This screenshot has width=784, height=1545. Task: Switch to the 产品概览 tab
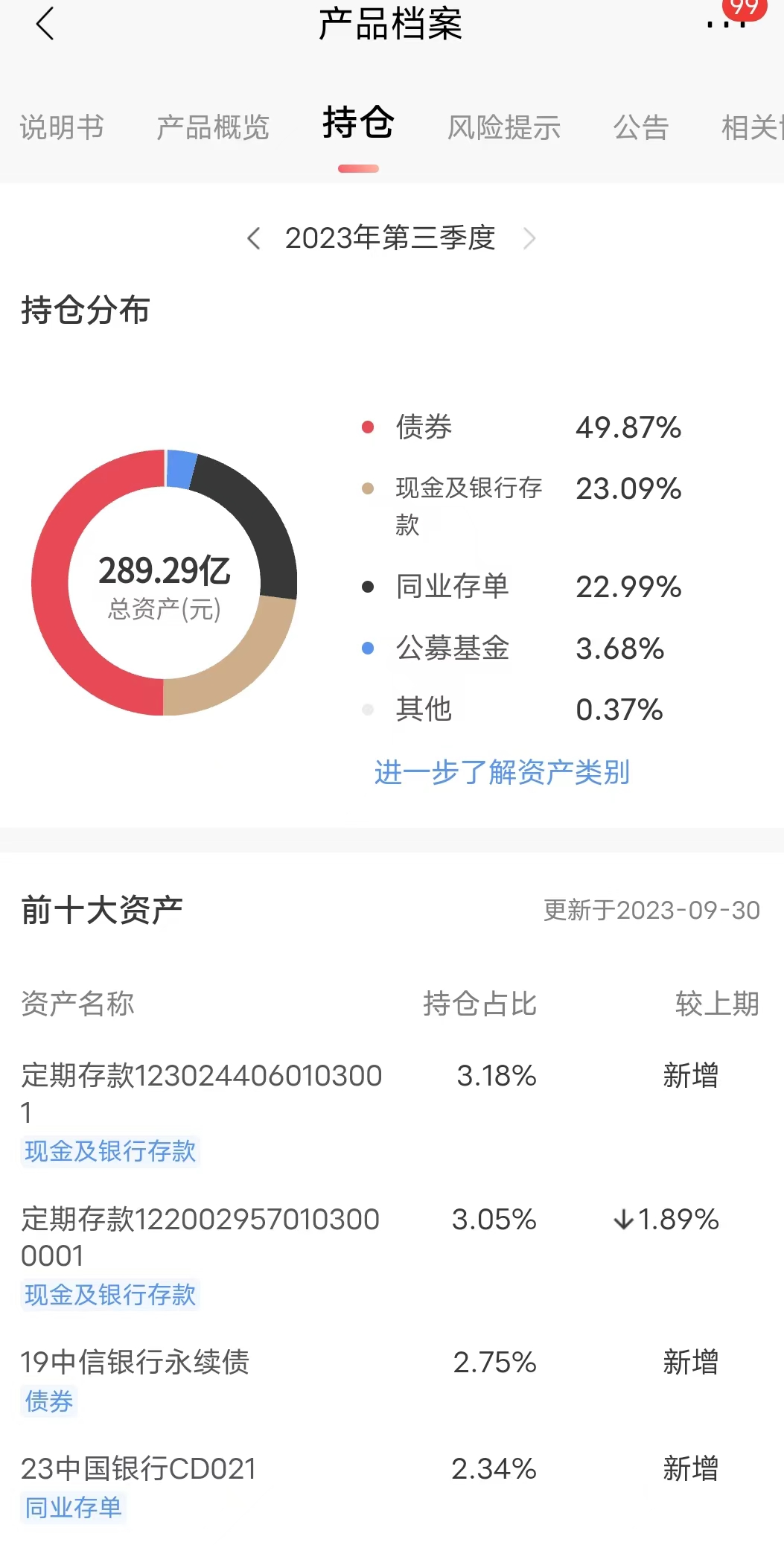(212, 127)
